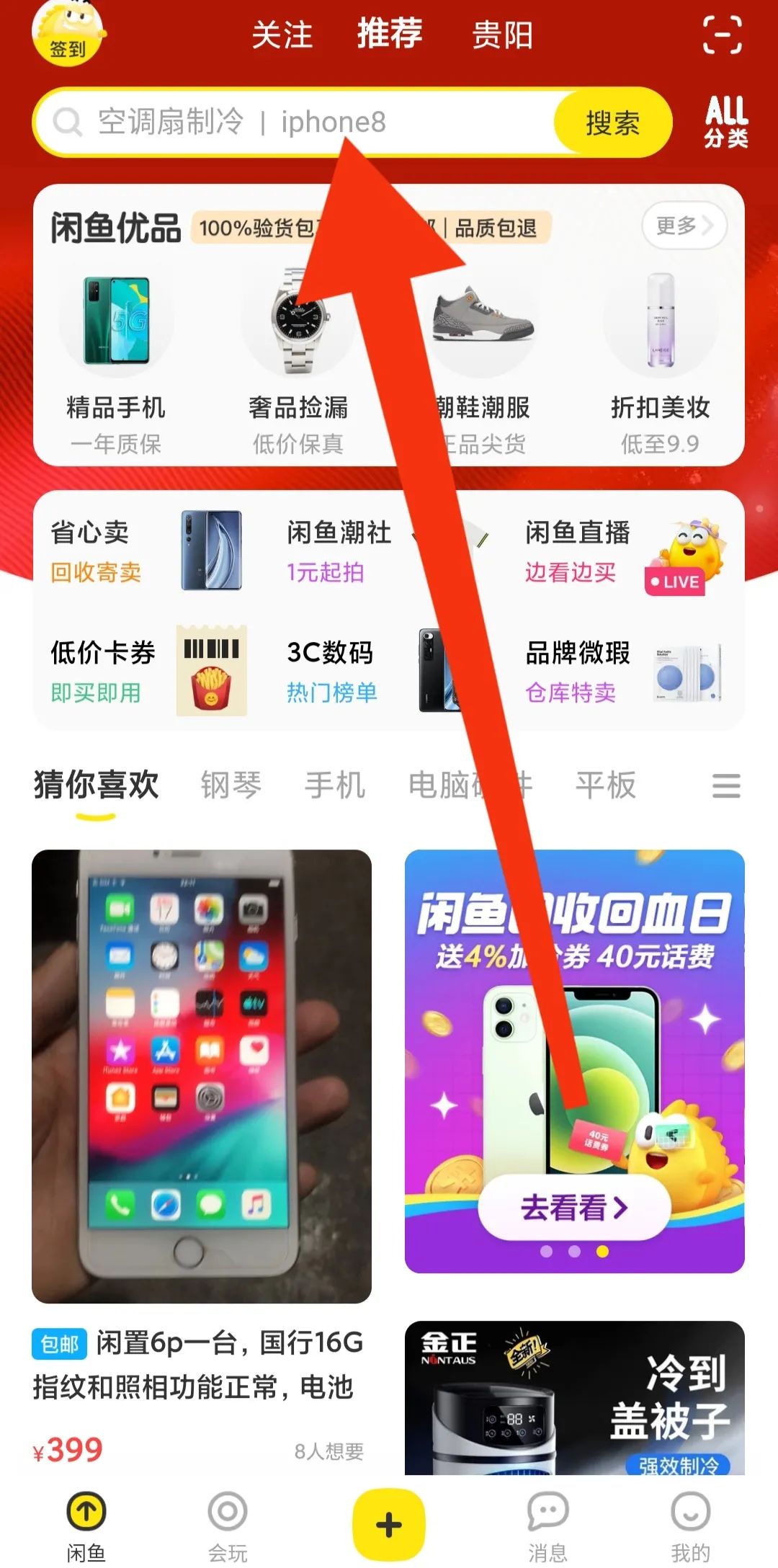The image size is (778, 1568).
Task: Select the 平板 feed tab
Action: [605, 785]
